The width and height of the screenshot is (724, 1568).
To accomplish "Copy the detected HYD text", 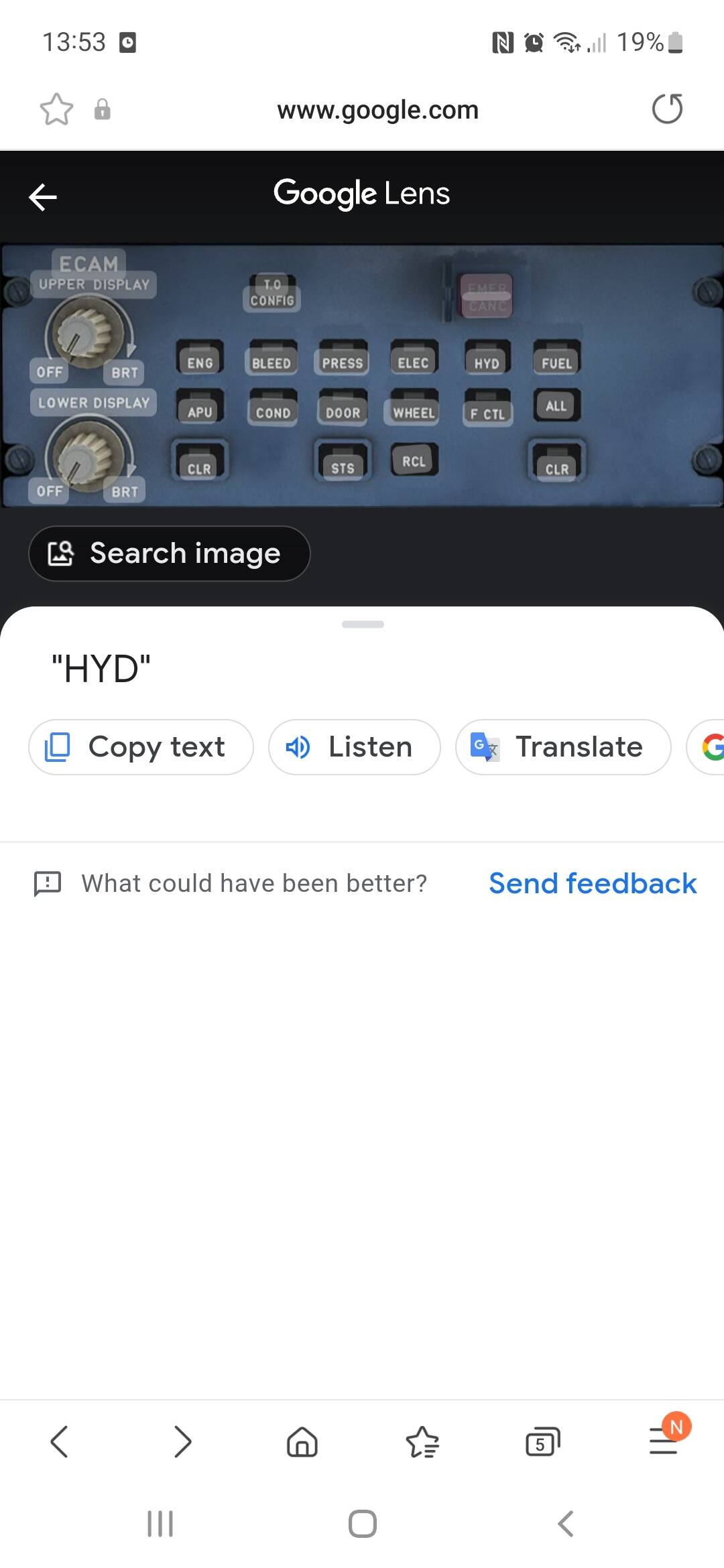I will click(x=141, y=747).
